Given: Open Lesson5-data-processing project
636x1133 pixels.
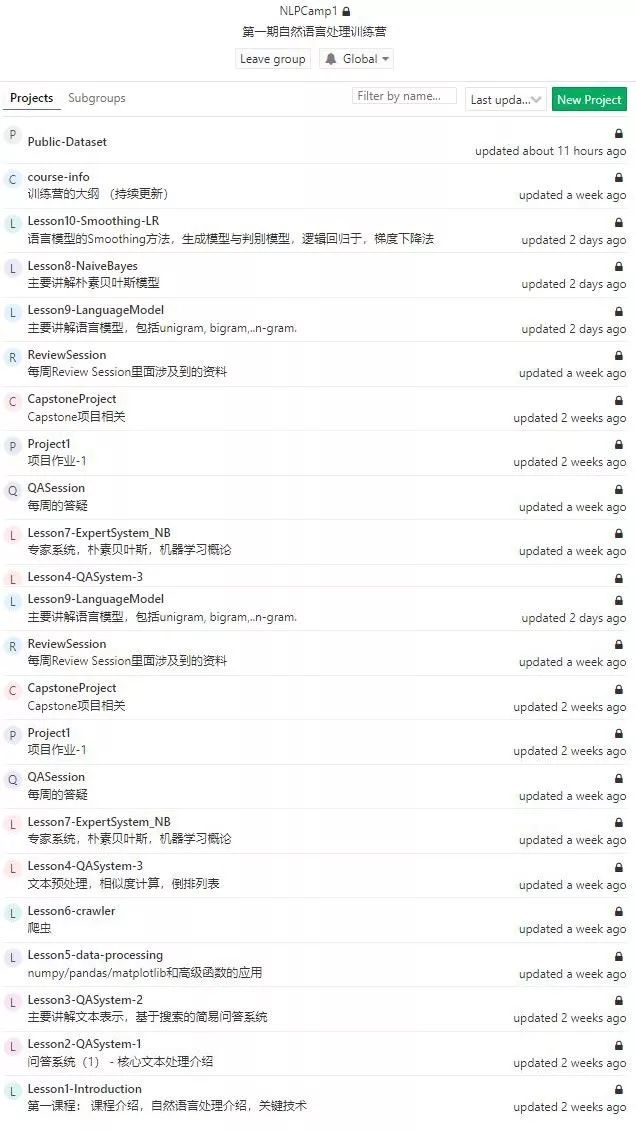Looking at the screenshot, I should click(x=95, y=955).
